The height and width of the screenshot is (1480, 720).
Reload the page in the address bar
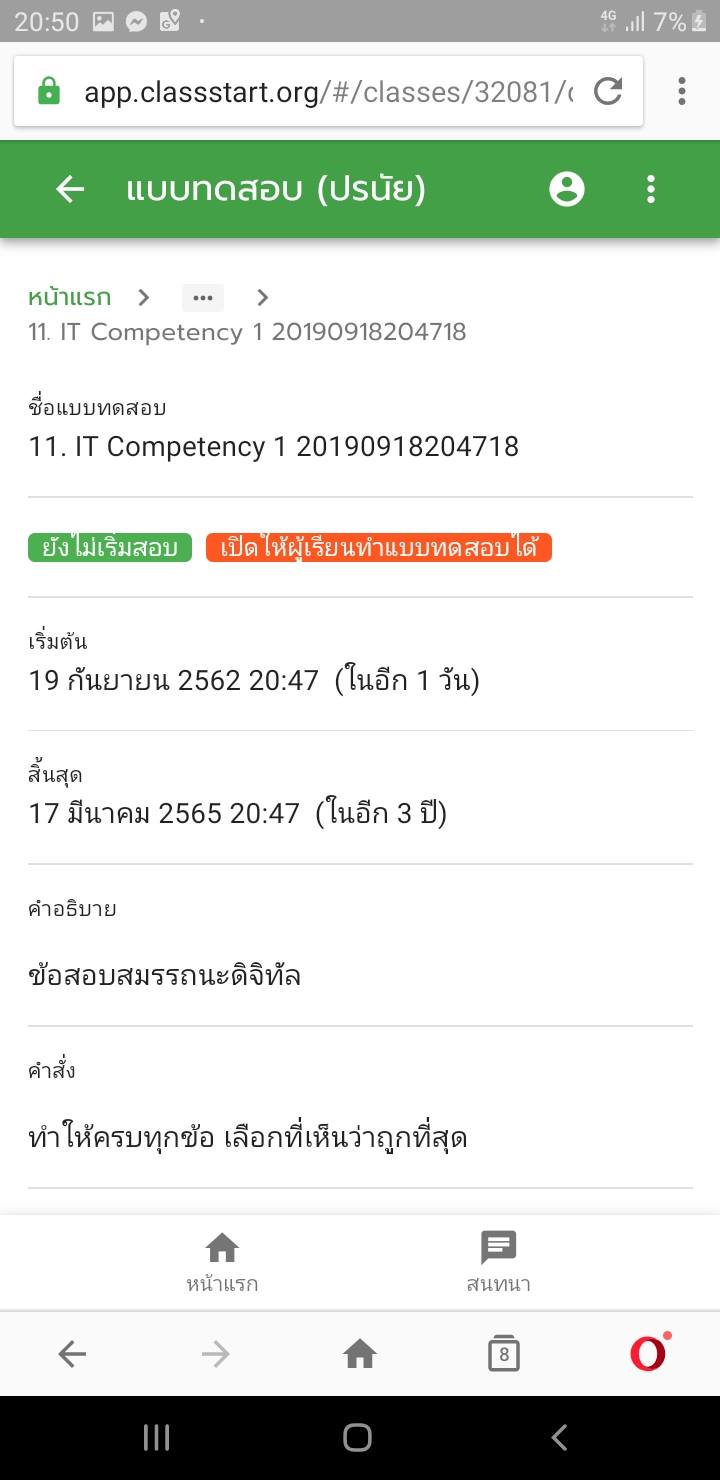607,92
